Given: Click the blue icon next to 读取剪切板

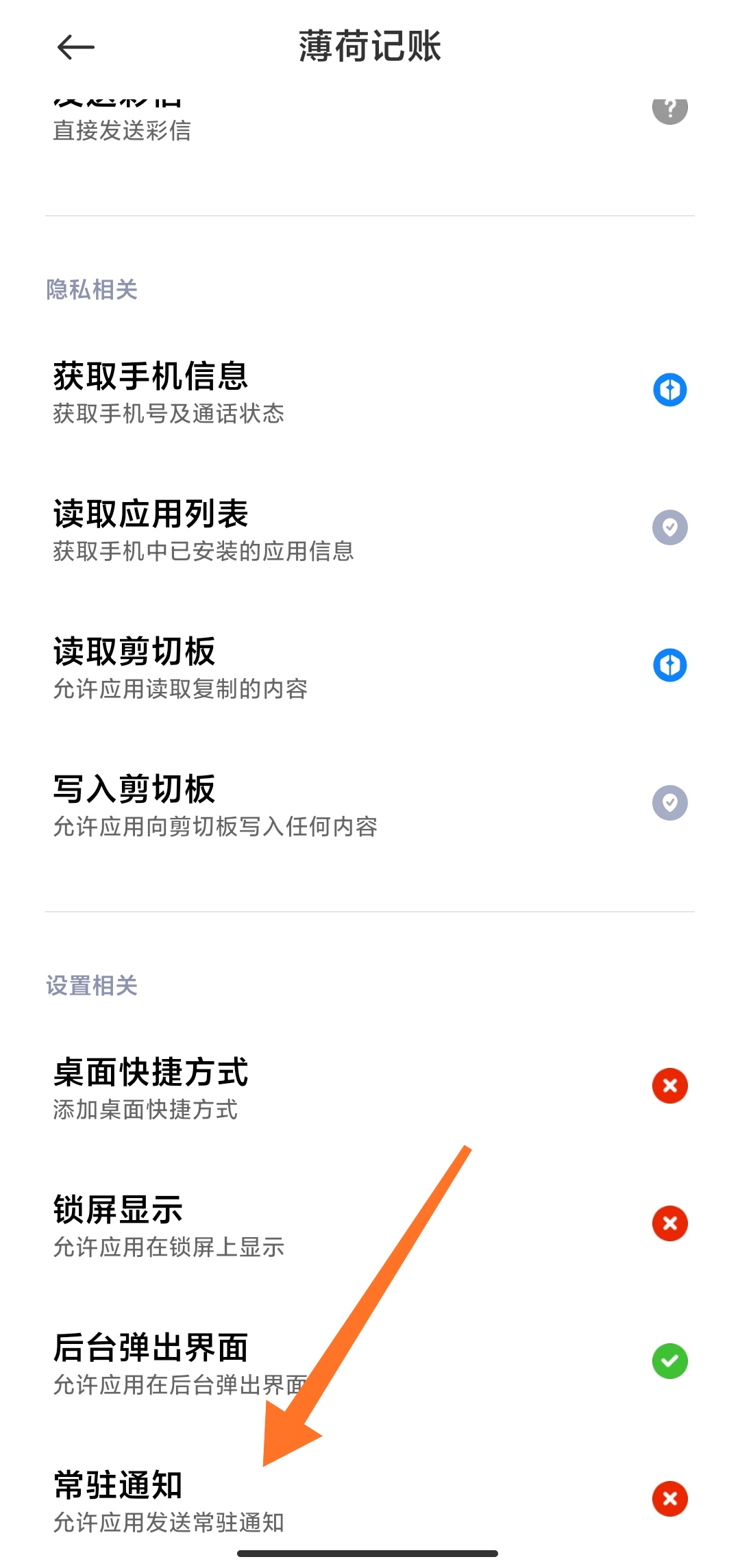Looking at the screenshot, I should click(669, 664).
